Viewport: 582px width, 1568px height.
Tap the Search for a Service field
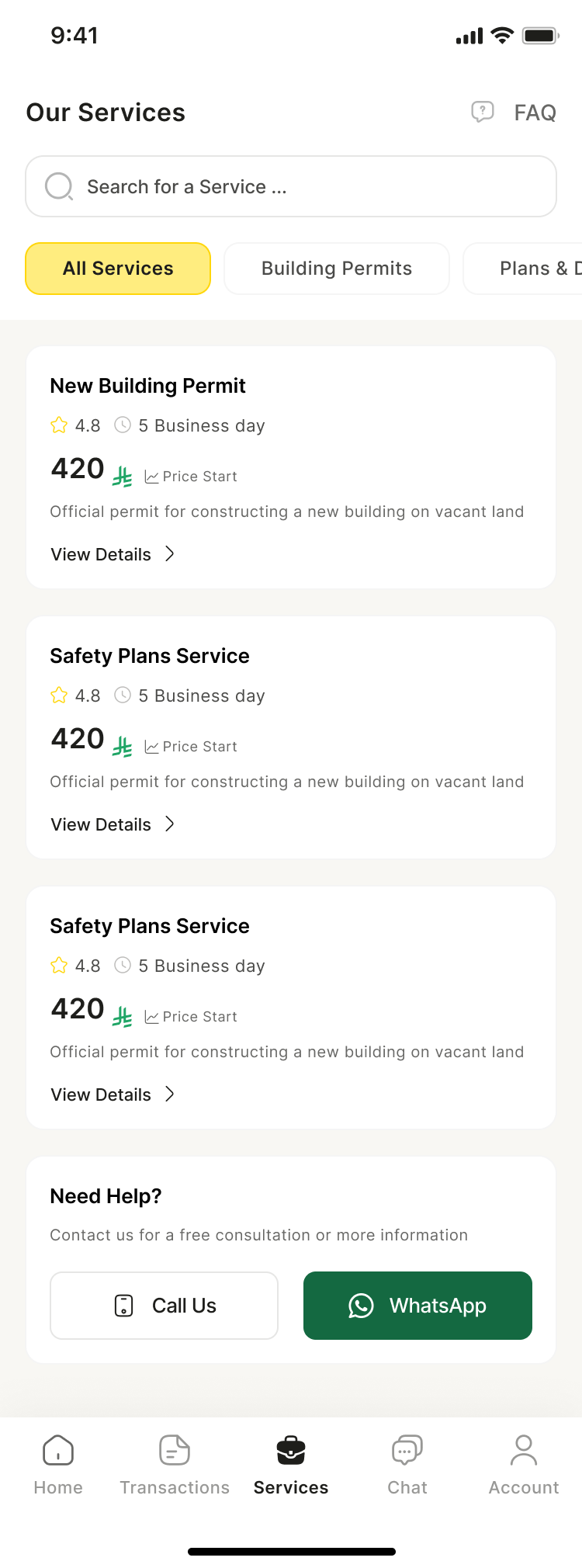290,186
